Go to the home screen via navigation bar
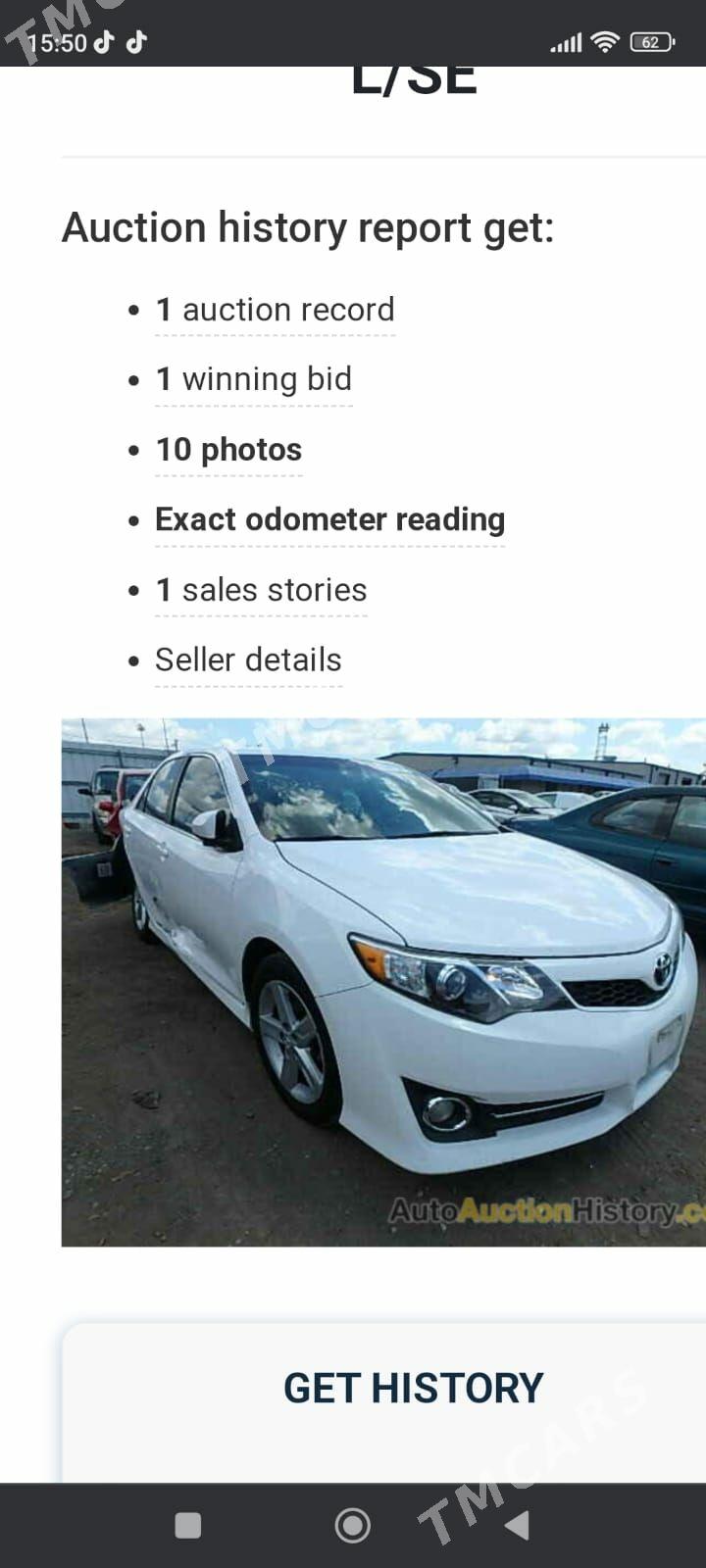The image size is (706, 1568). click(352, 1525)
